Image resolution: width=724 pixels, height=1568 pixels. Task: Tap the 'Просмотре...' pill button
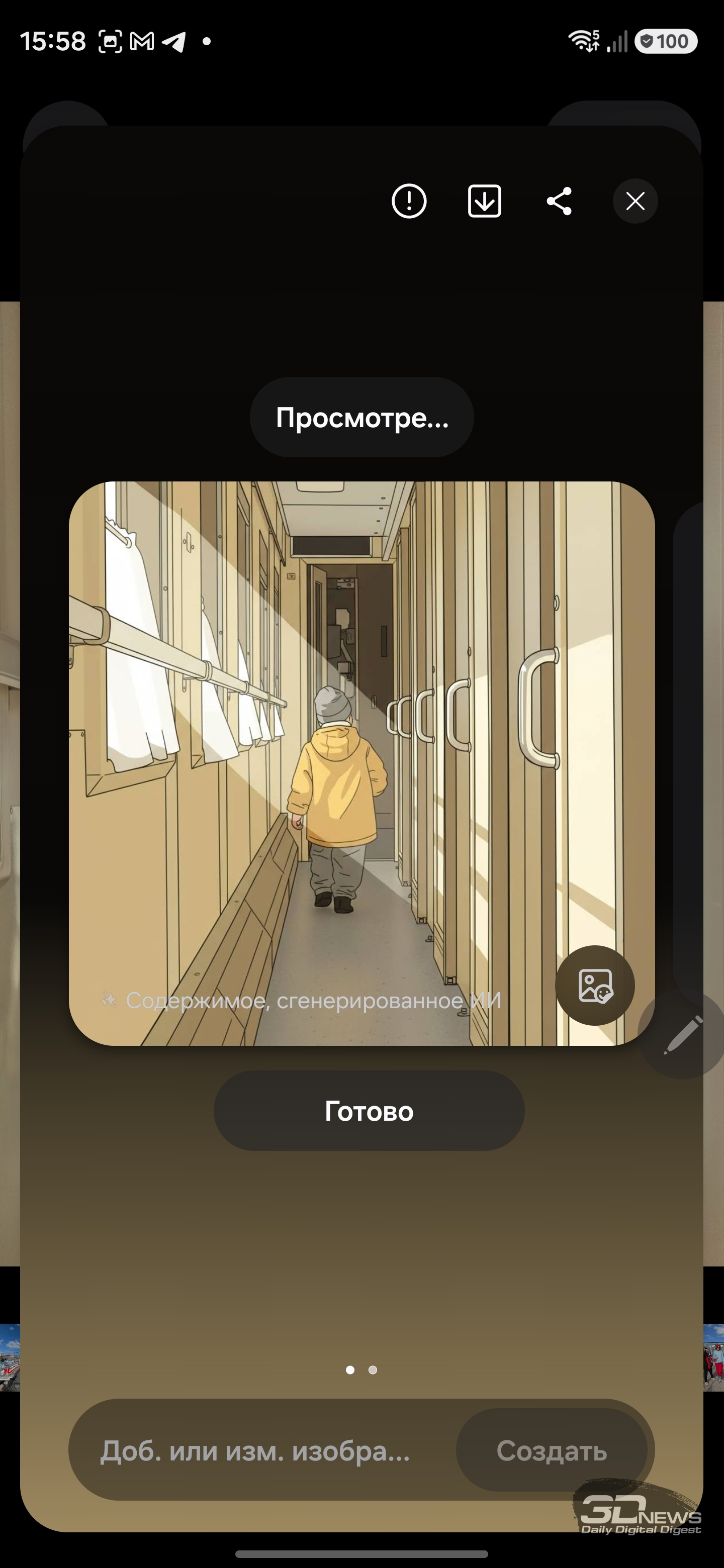[x=361, y=418]
